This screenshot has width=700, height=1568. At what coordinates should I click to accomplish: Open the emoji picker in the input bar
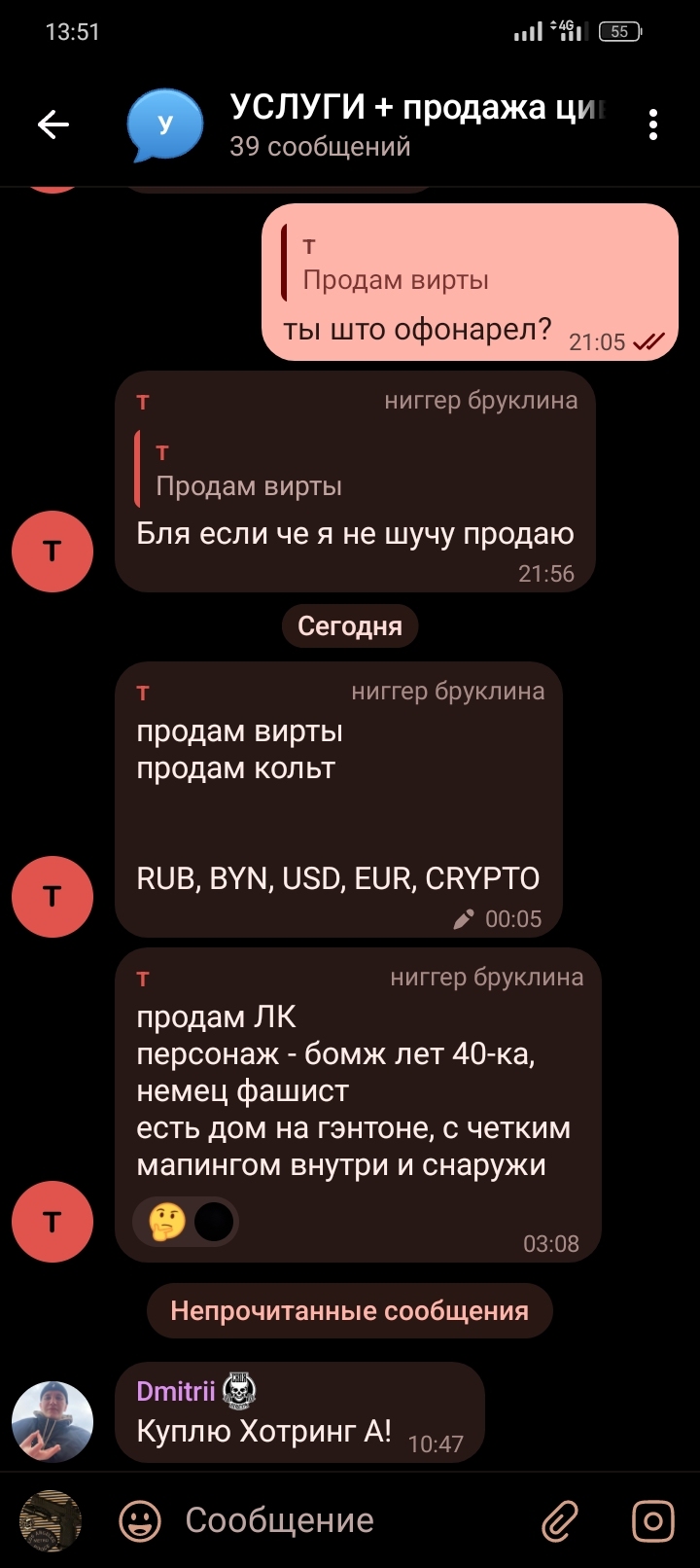[x=140, y=1519]
